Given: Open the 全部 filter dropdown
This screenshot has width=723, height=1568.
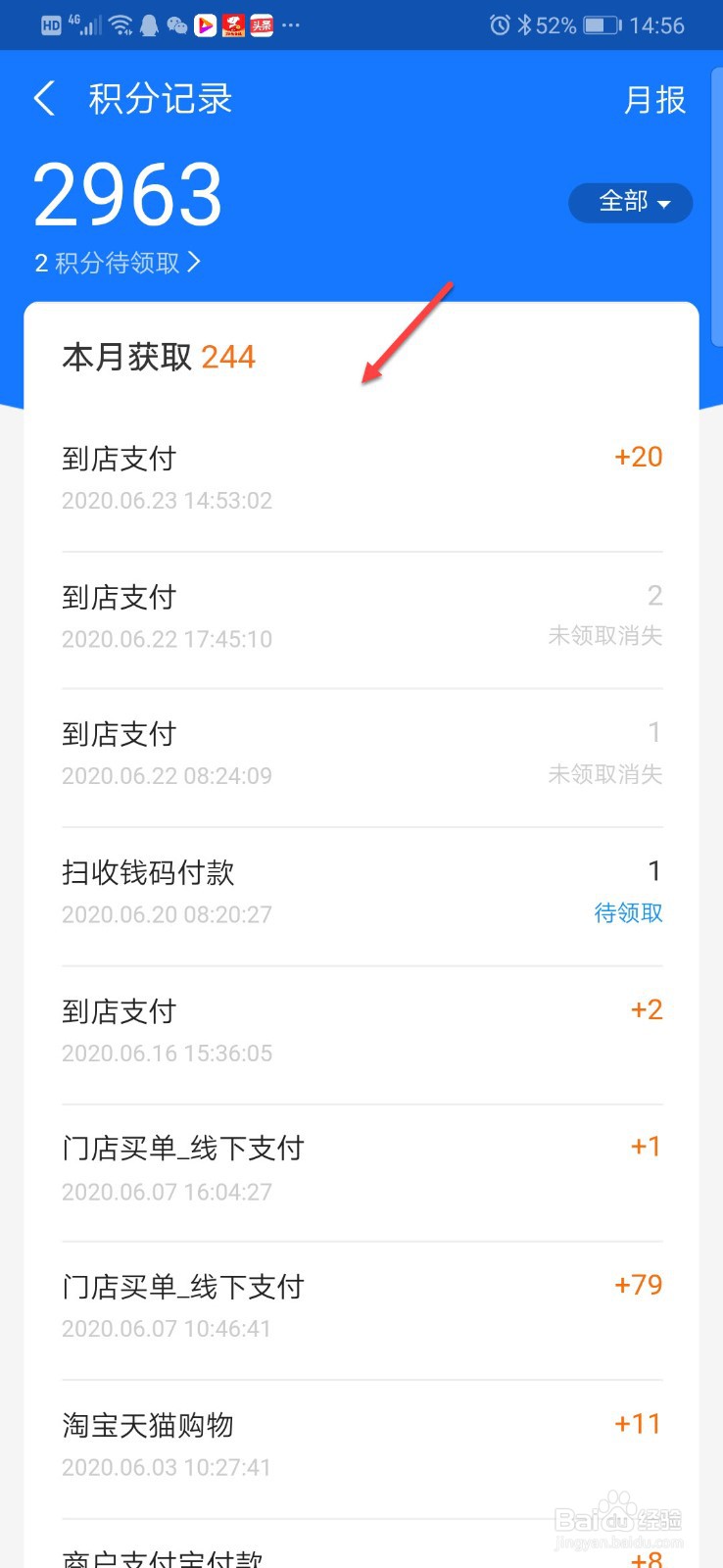Looking at the screenshot, I should (x=631, y=203).
